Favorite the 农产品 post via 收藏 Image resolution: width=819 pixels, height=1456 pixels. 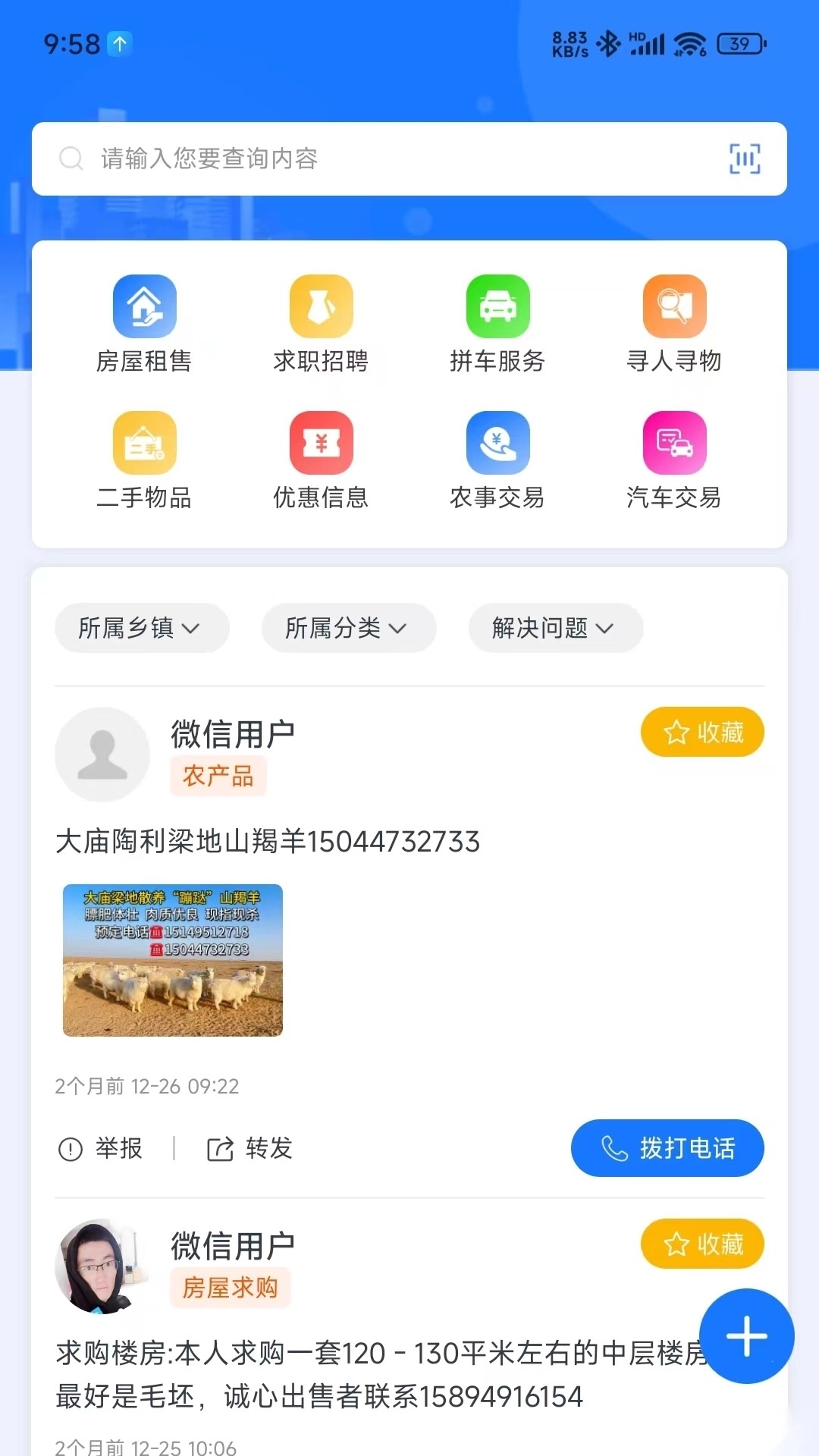coord(701,733)
